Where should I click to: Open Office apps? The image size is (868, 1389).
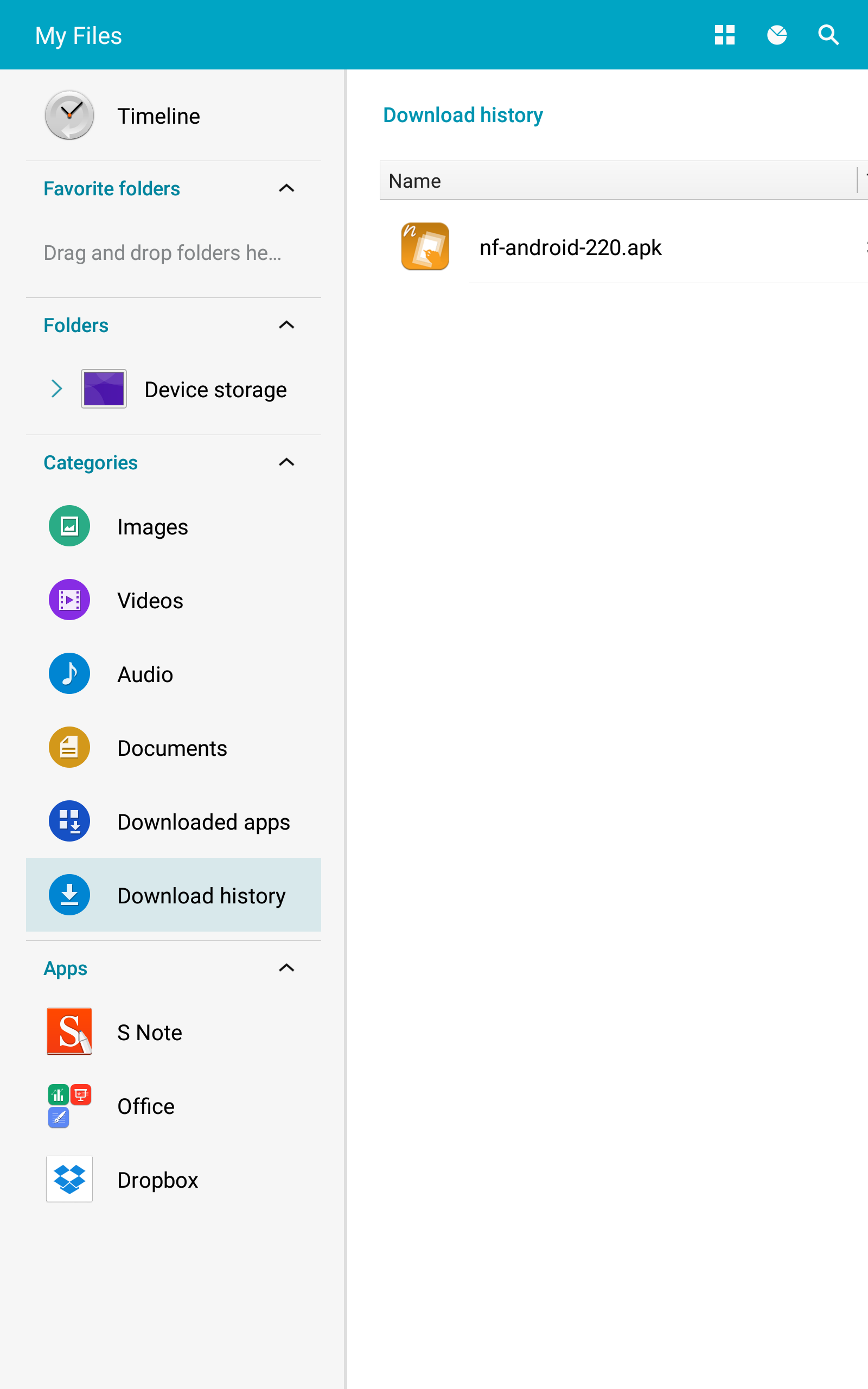[174, 1105]
